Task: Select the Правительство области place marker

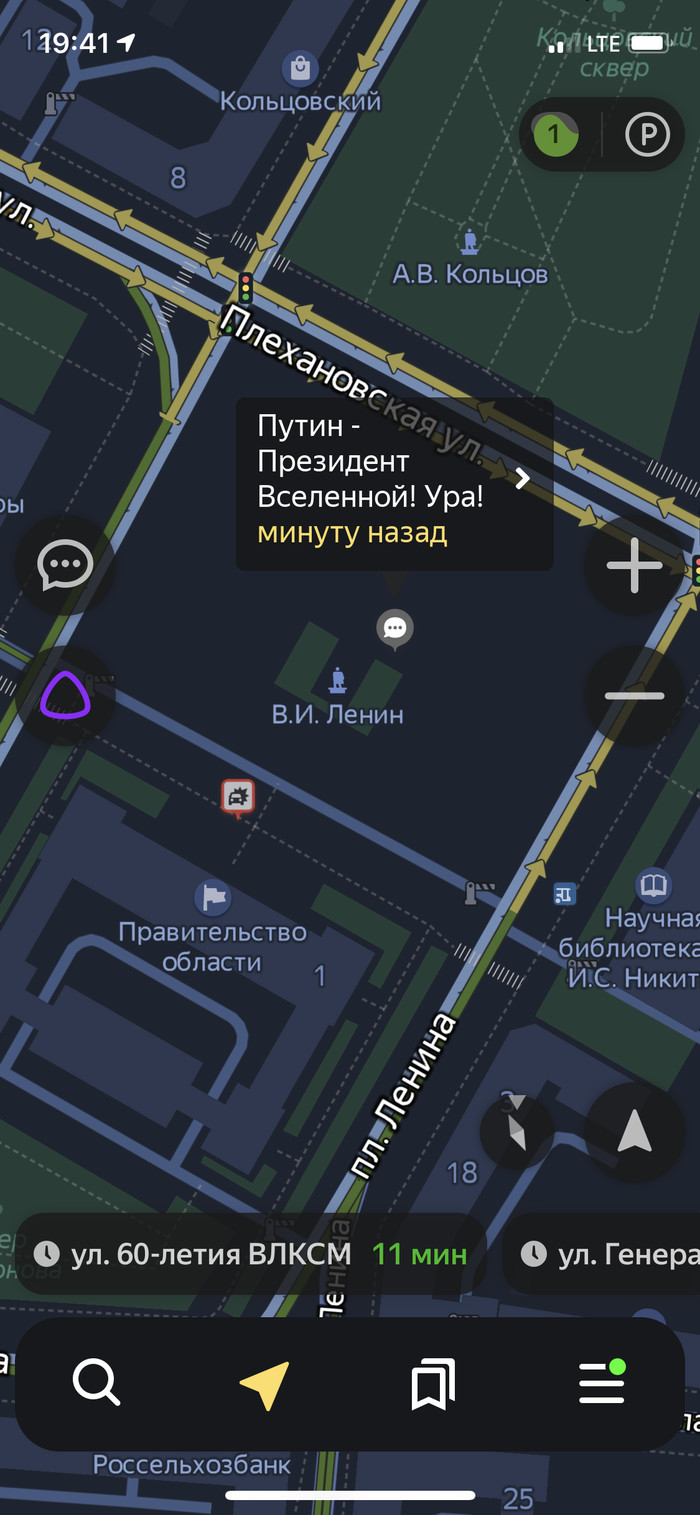Action: pyautogui.click(x=212, y=898)
